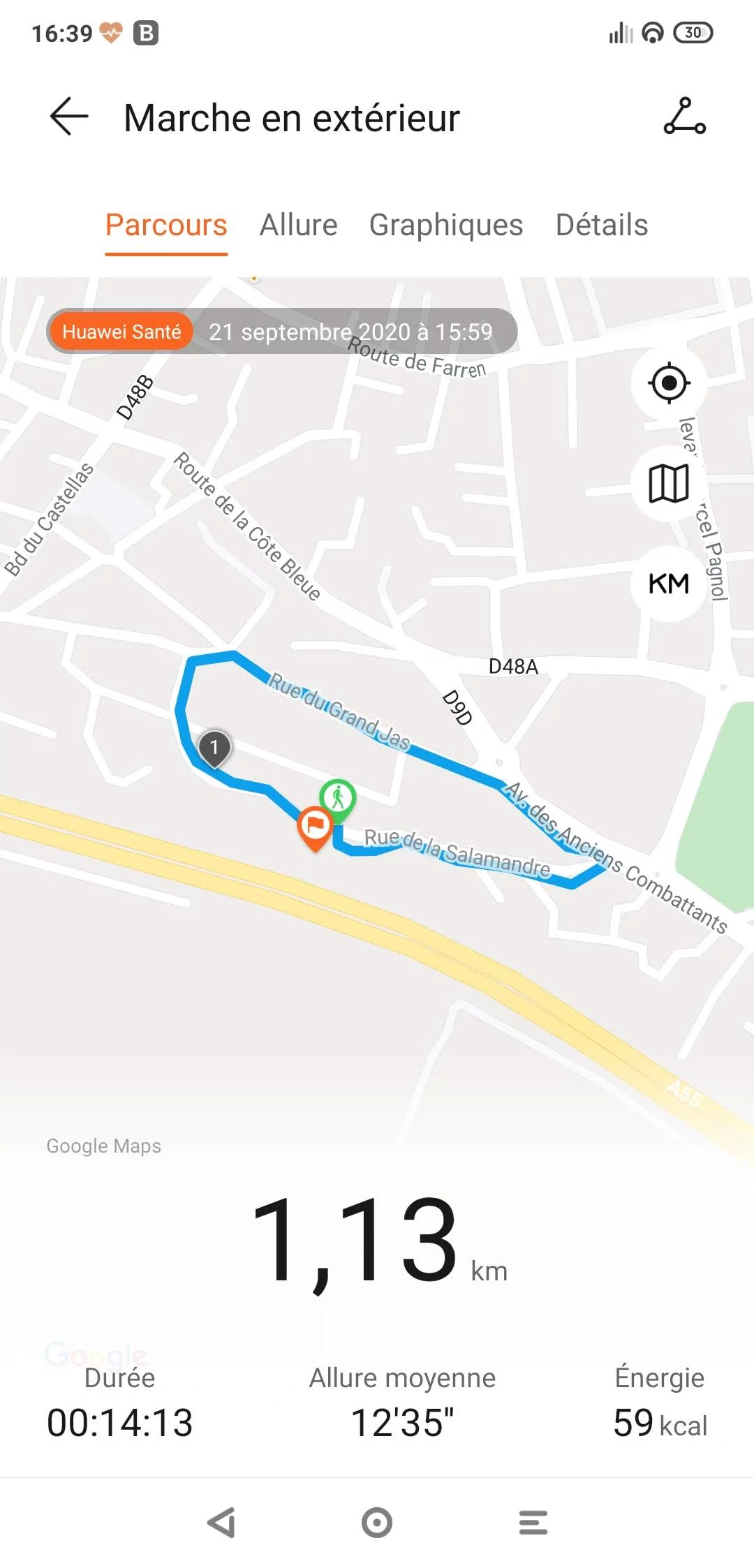View the Détails tab
Image resolution: width=754 pixels, height=1568 pixels.
click(x=601, y=225)
